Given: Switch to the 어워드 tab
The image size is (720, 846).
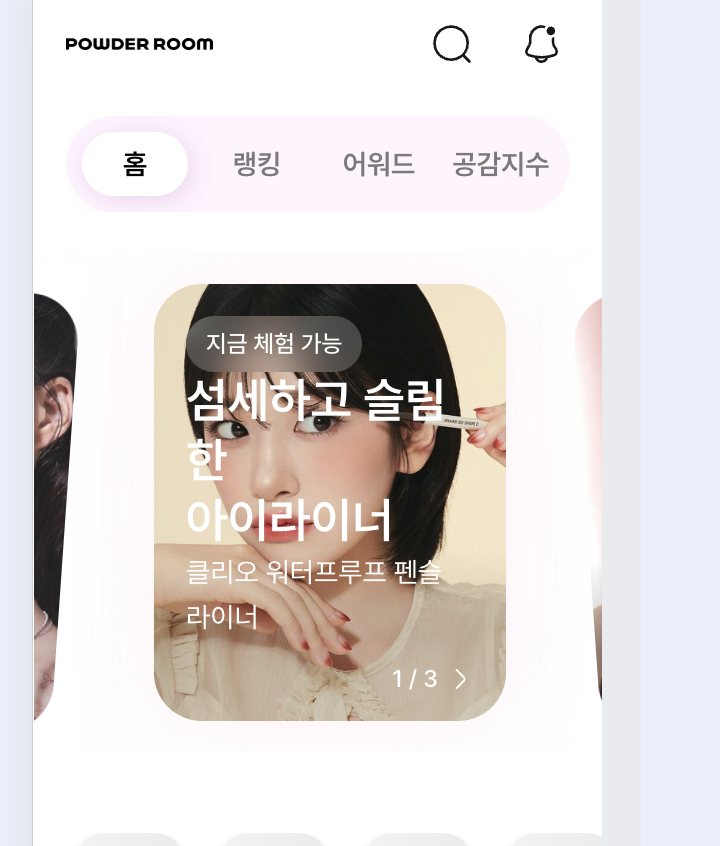Looking at the screenshot, I should click(x=378, y=164).
